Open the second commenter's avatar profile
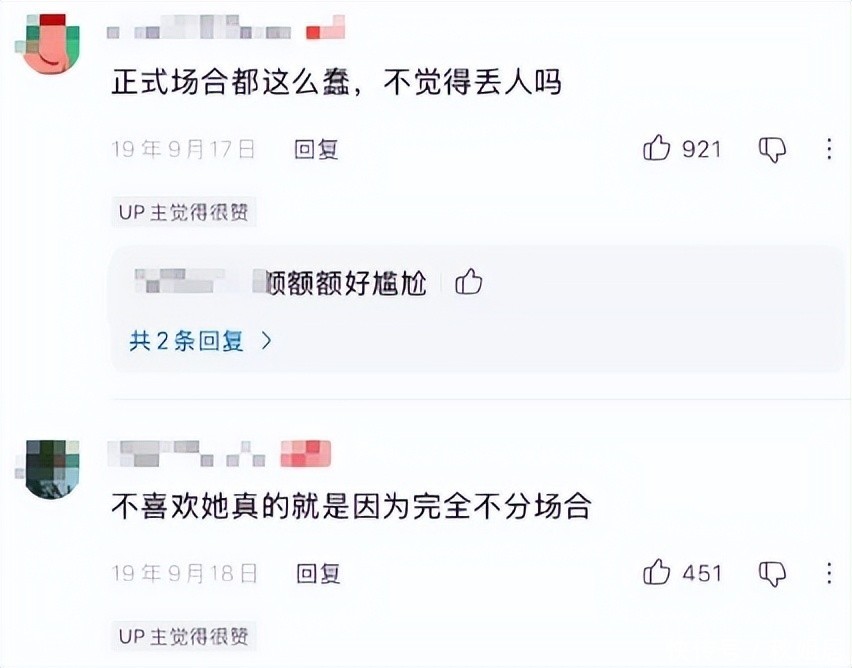The image size is (852, 668). [48, 468]
